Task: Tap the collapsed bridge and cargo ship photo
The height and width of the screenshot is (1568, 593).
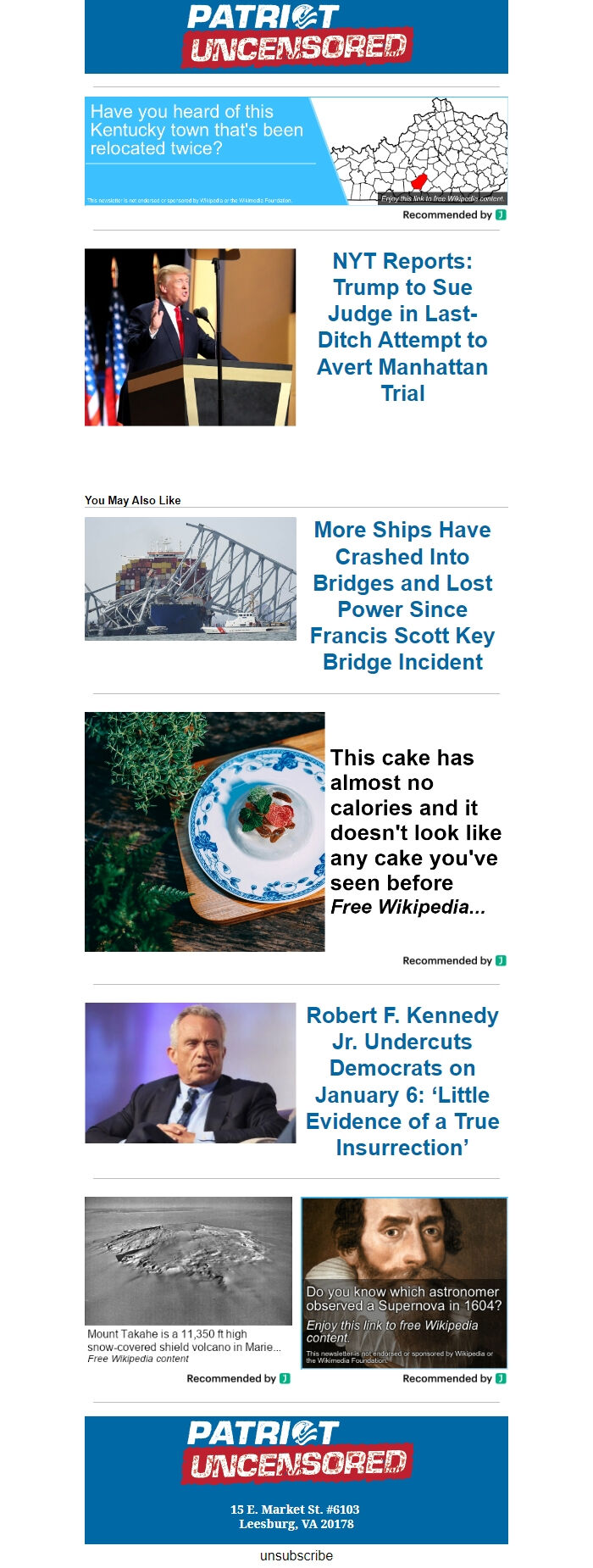Action: click(191, 578)
